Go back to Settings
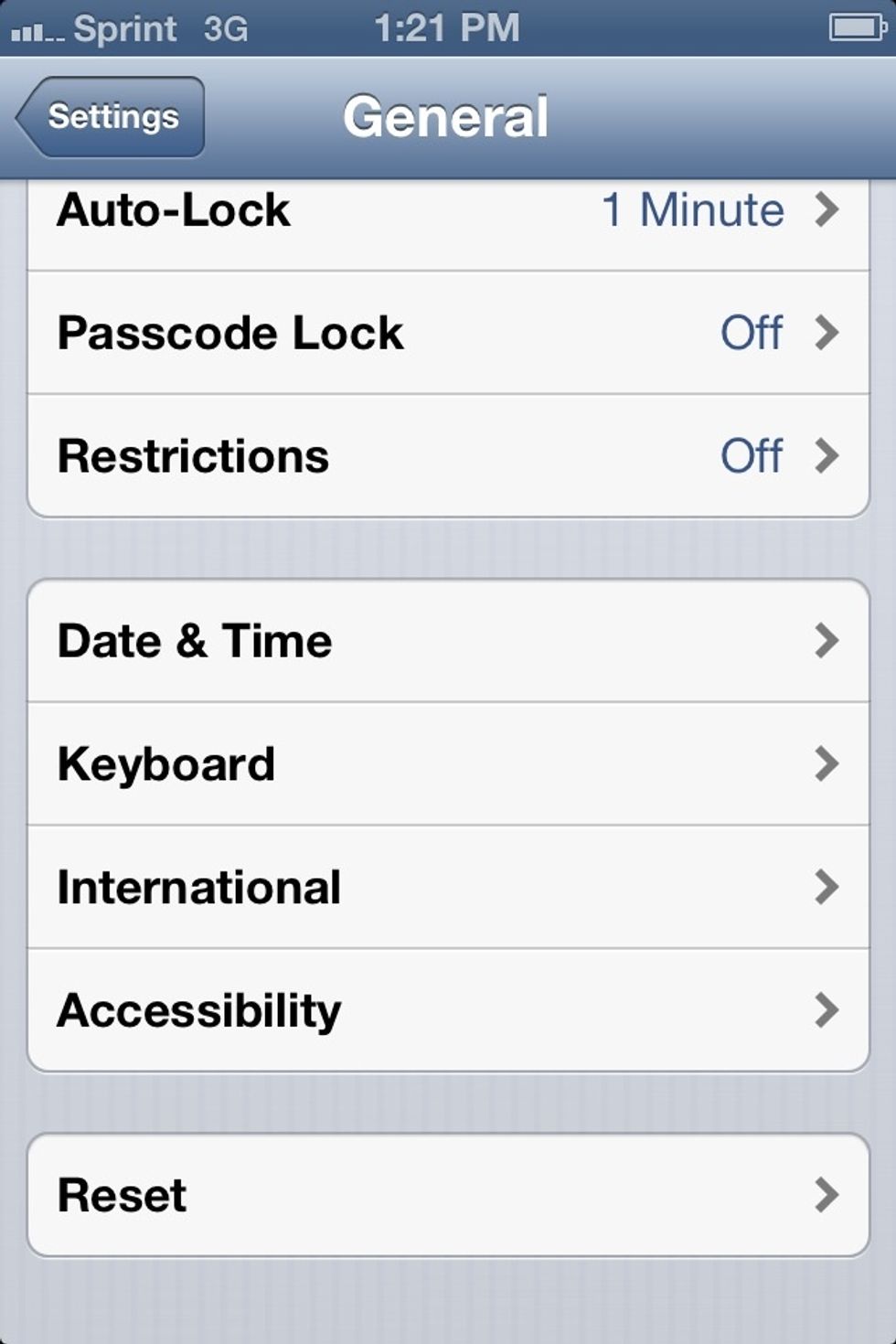896x1344 pixels. point(112,117)
